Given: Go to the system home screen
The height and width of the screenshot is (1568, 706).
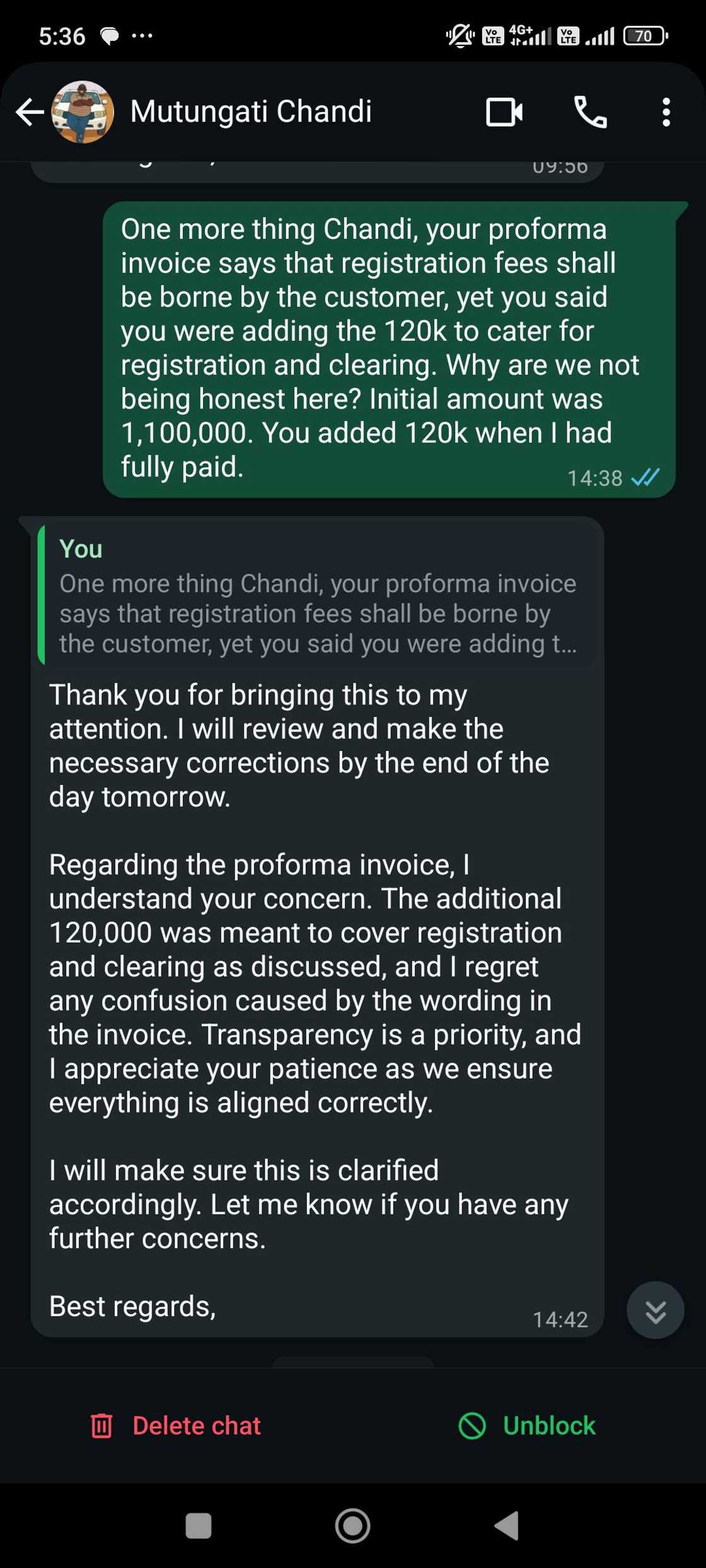Looking at the screenshot, I should pyautogui.click(x=352, y=1526).
